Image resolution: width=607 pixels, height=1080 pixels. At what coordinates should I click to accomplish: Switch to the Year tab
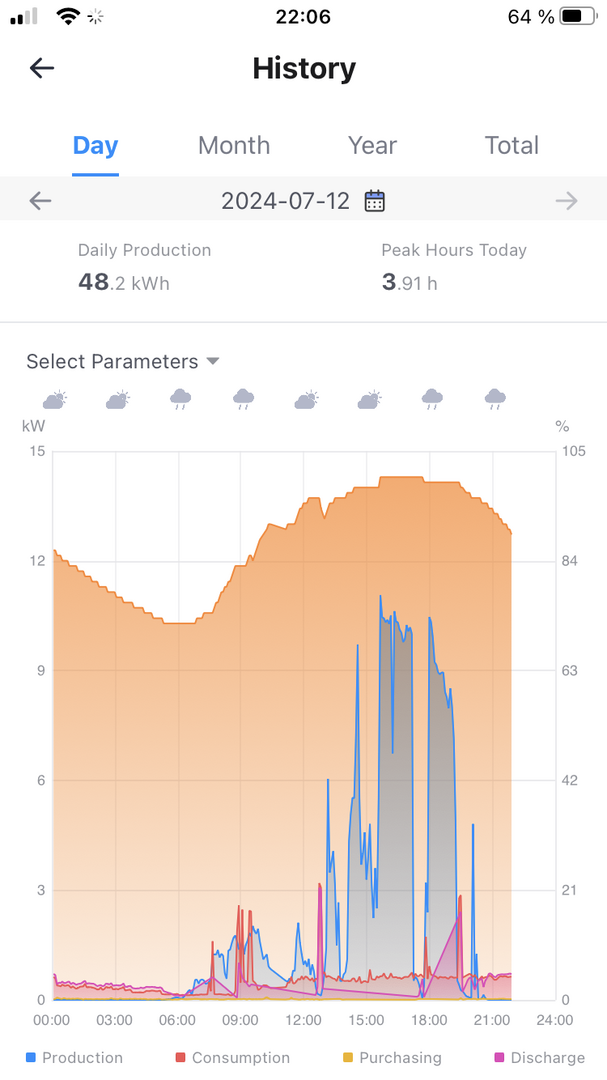point(372,145)
